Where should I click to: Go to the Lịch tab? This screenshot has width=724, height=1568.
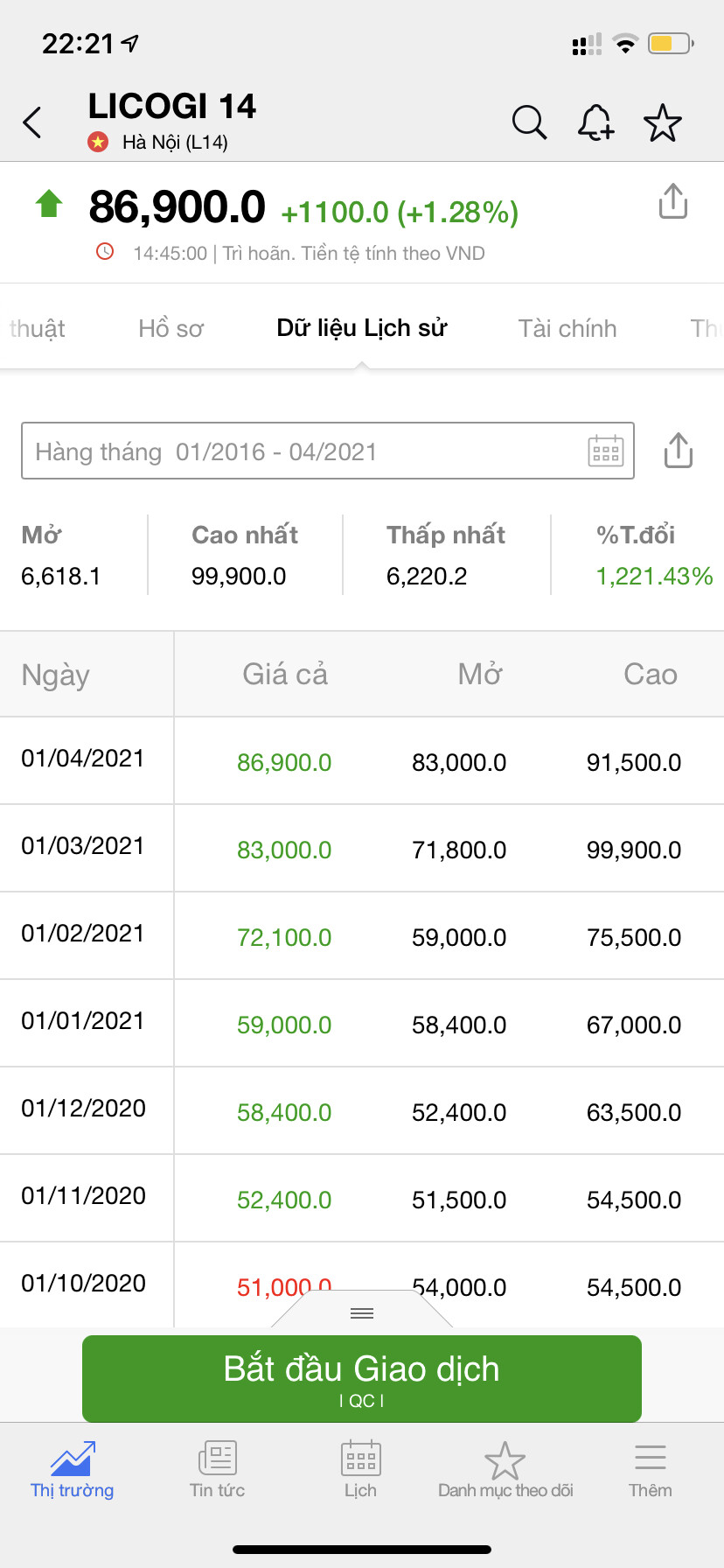tap(360, 1470)
